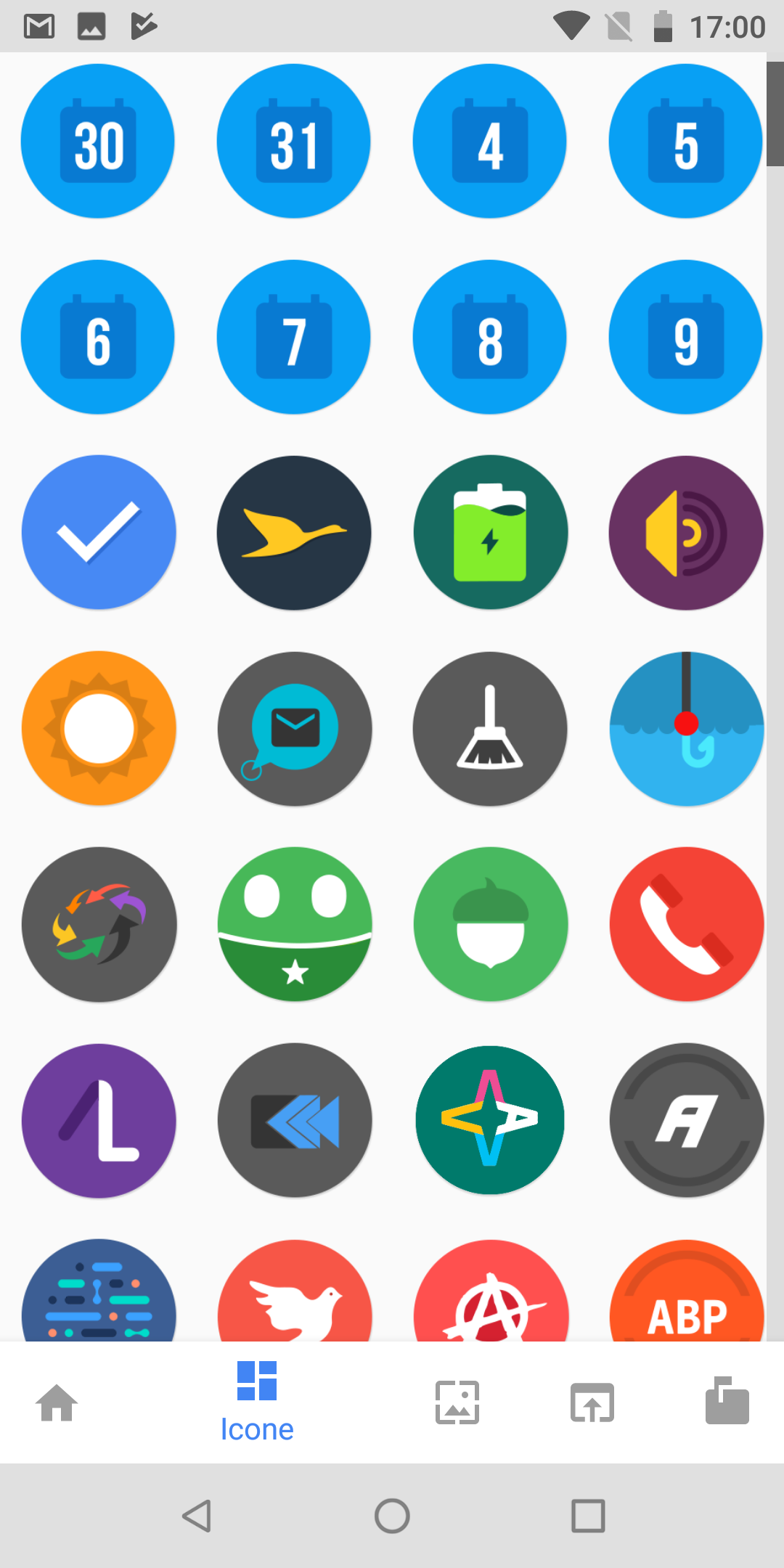The width and height of the screenshot is (784, 1568).
Task: Tap the red phone handset icon
Action: pos(686,925)
